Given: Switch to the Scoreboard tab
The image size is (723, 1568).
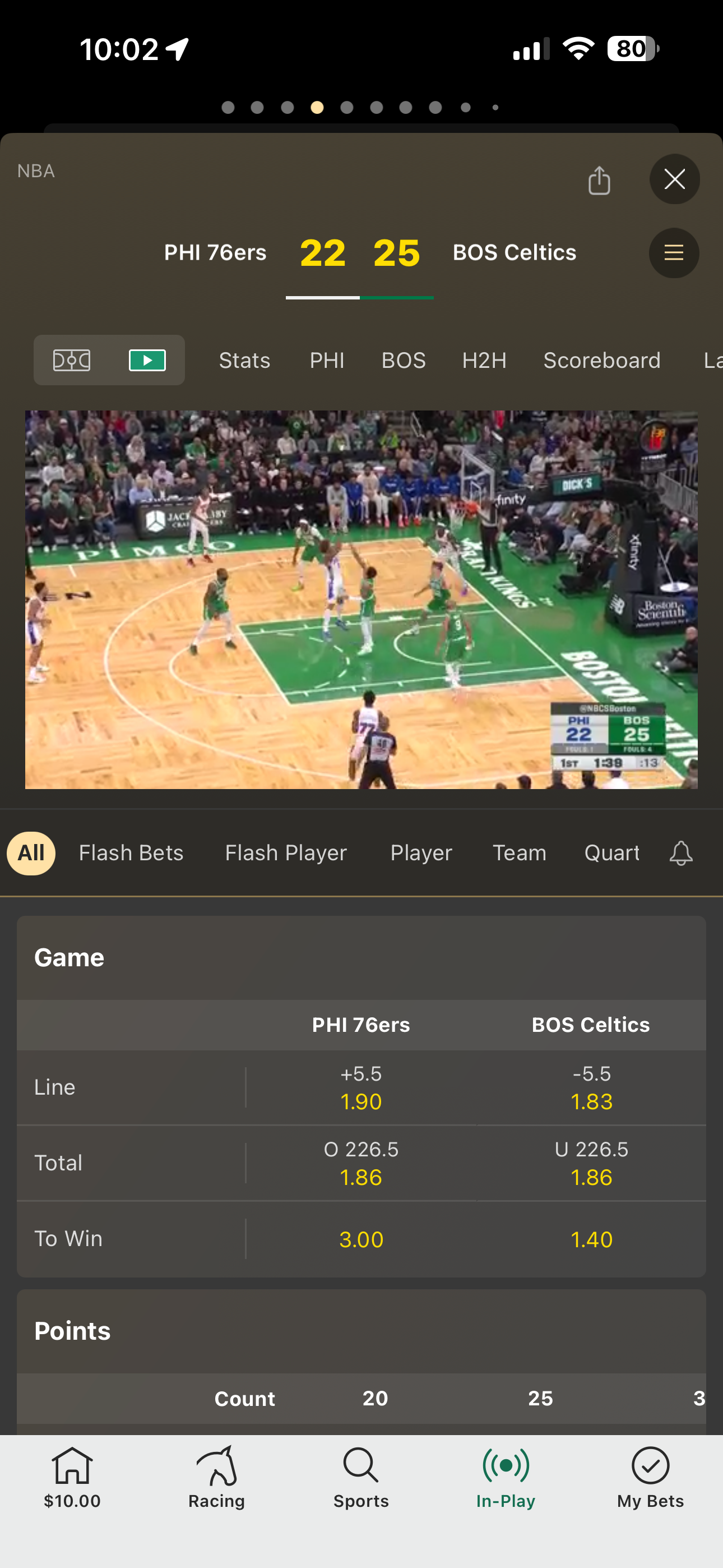Looking at the screenshot, I should (601, 361).
